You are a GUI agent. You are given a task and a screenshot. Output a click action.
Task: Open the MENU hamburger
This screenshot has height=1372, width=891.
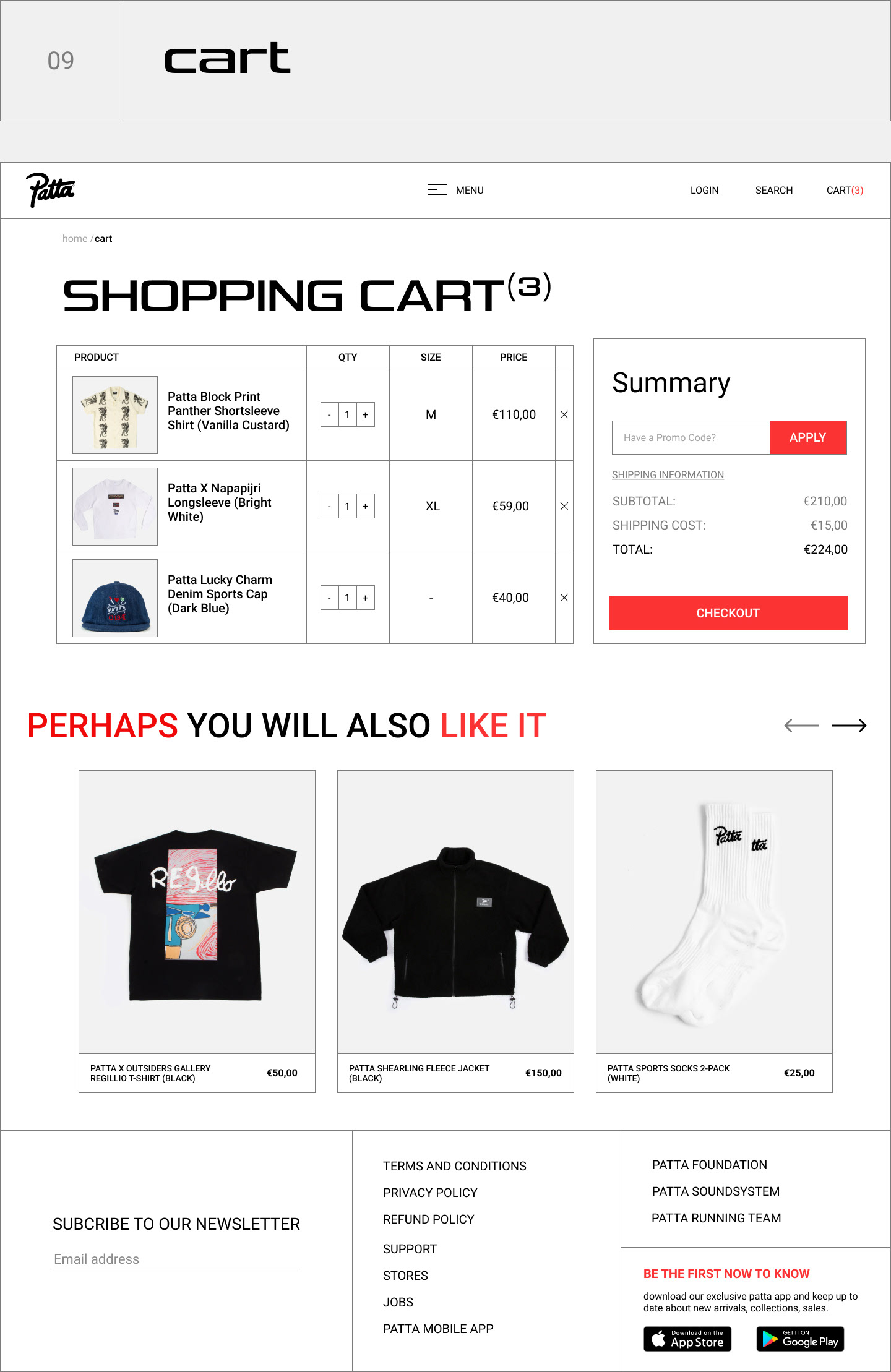point(456,190)
